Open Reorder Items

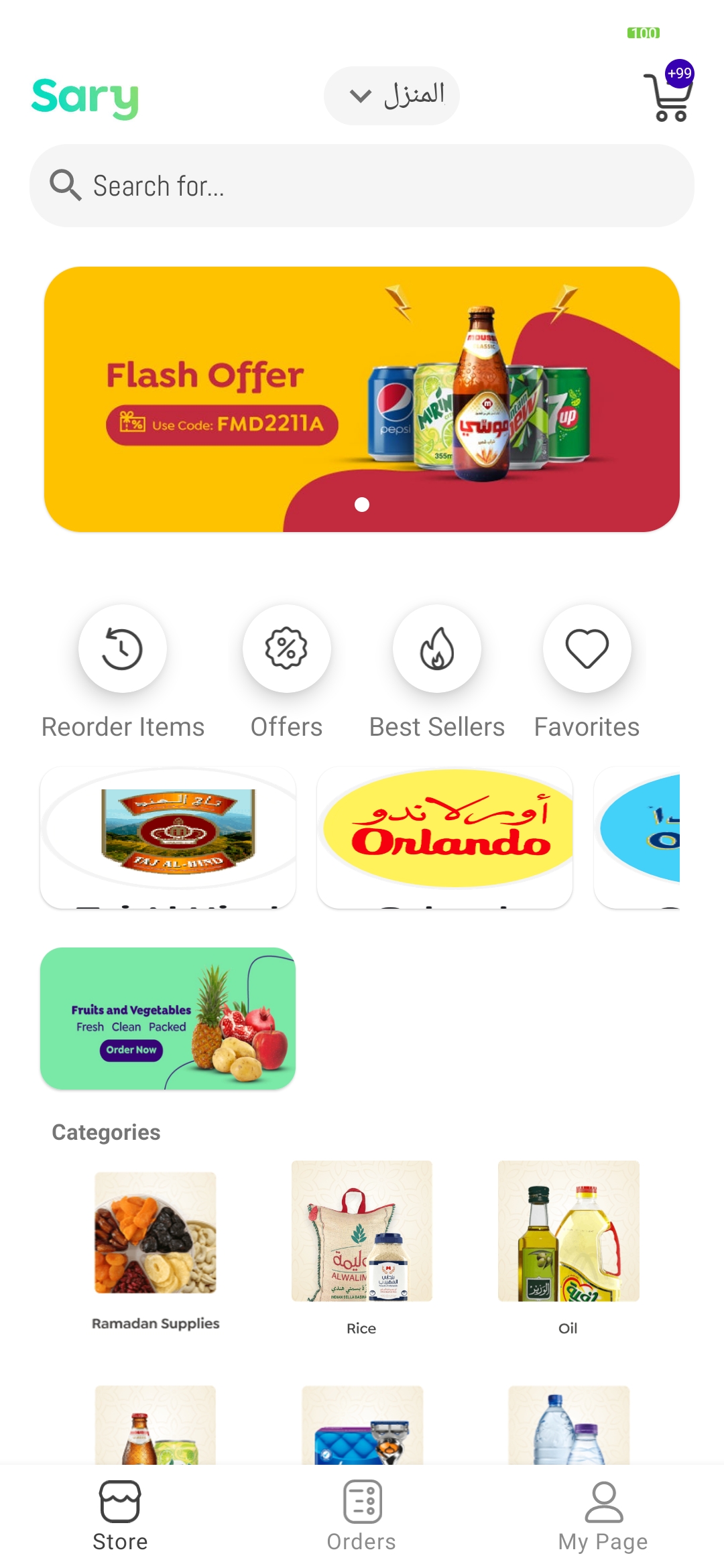(123, 649)
